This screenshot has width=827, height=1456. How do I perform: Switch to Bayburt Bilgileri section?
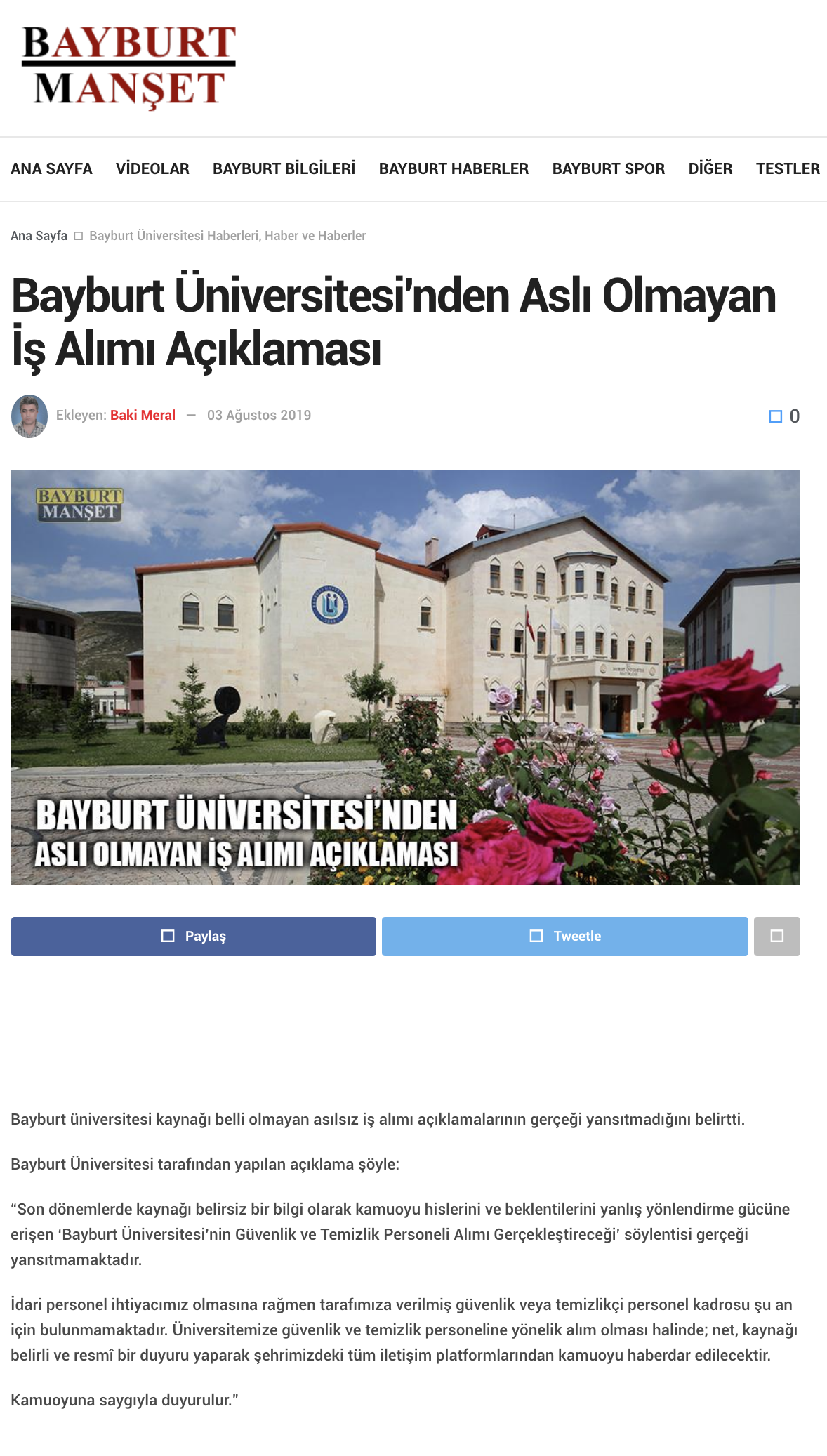[x=284, y=168]
